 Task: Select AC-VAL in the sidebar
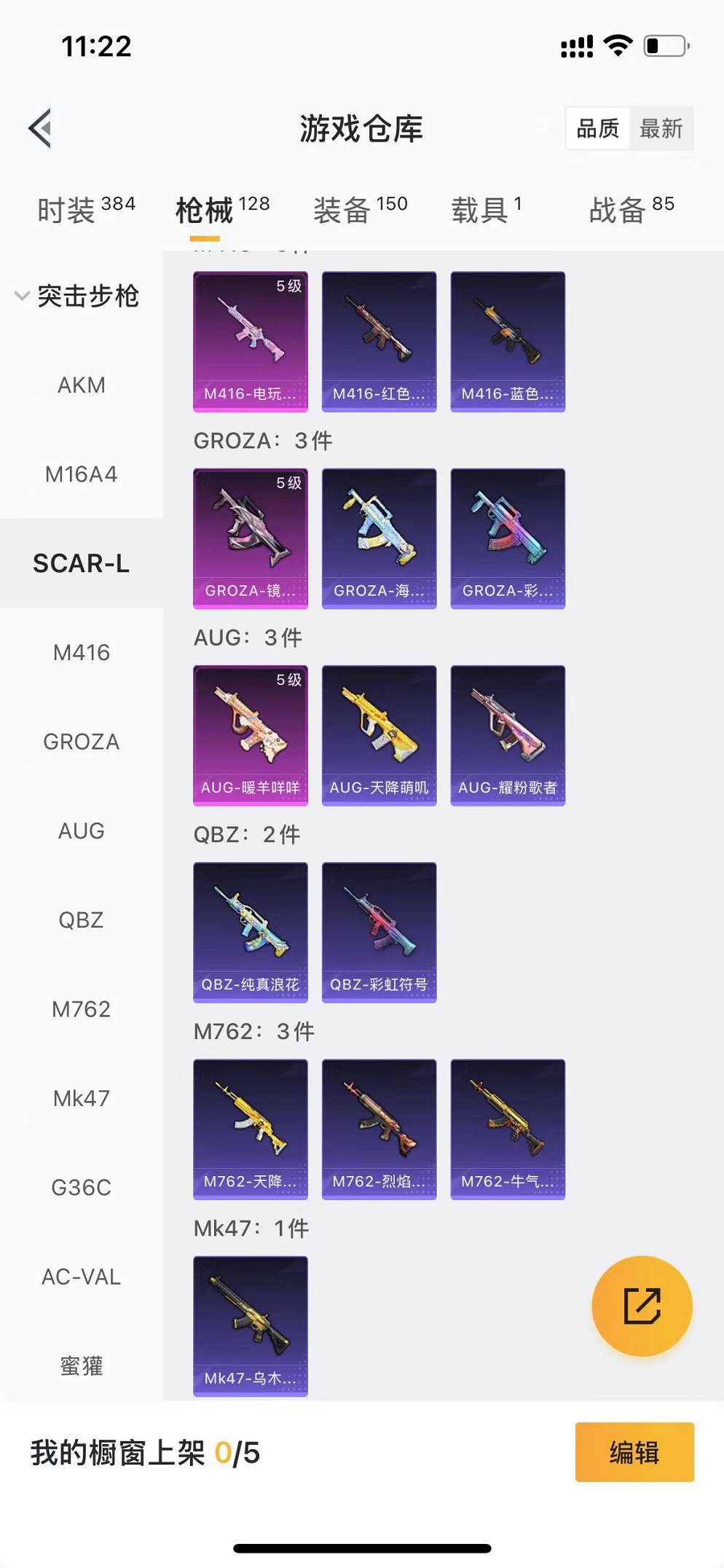(81, 1277)
